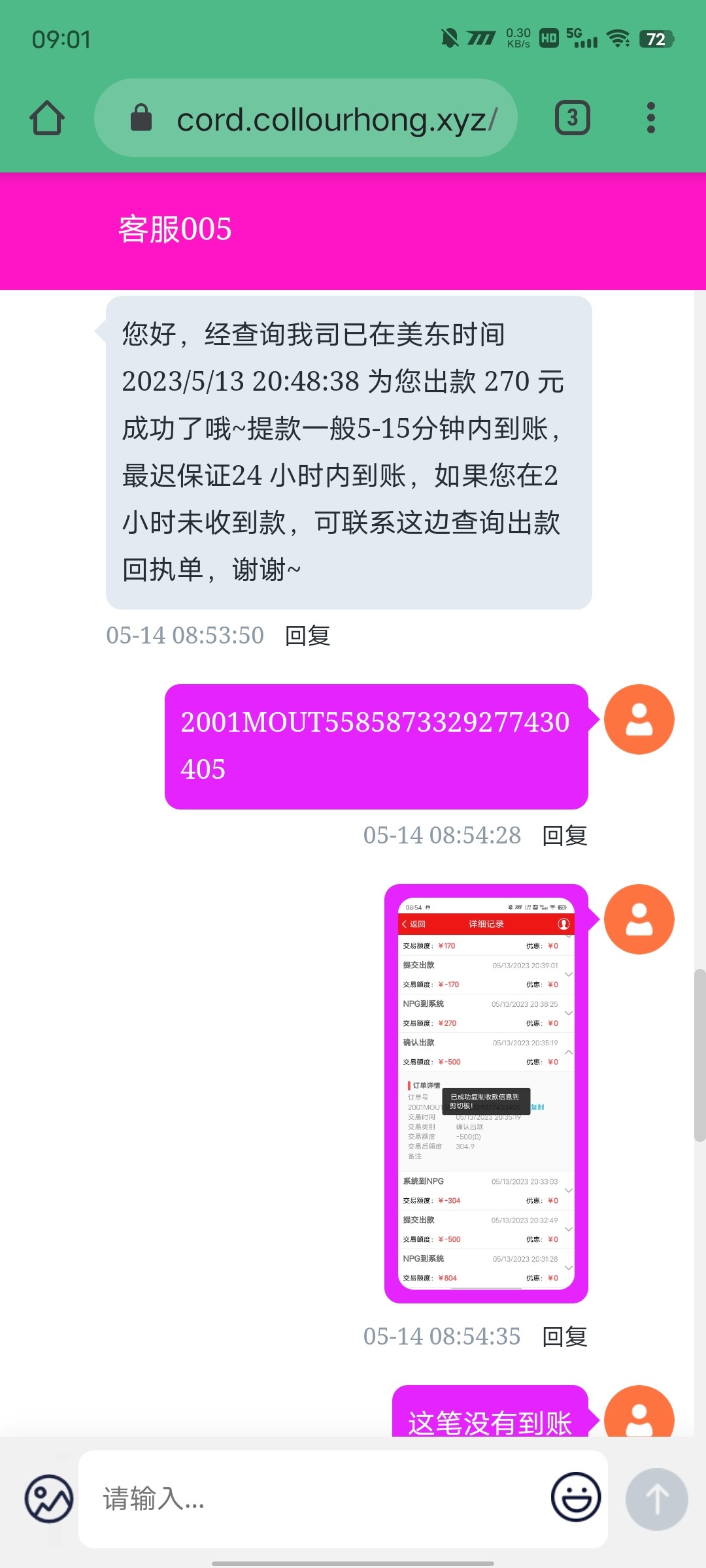Reply to the 08:54:28 order number message

pyautogui.click(x=564, y=836)
